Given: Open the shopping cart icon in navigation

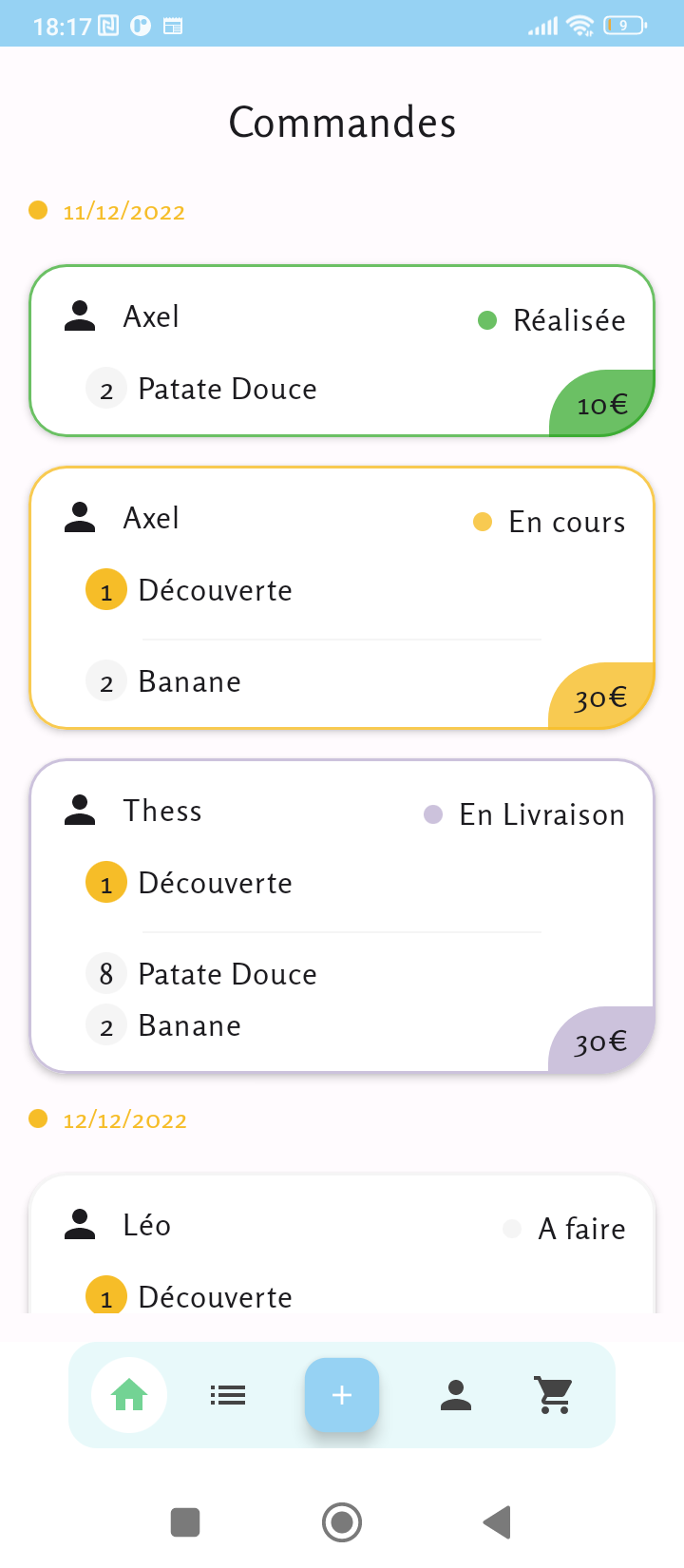Looking at the screenshot, I should coord(554,1395).
